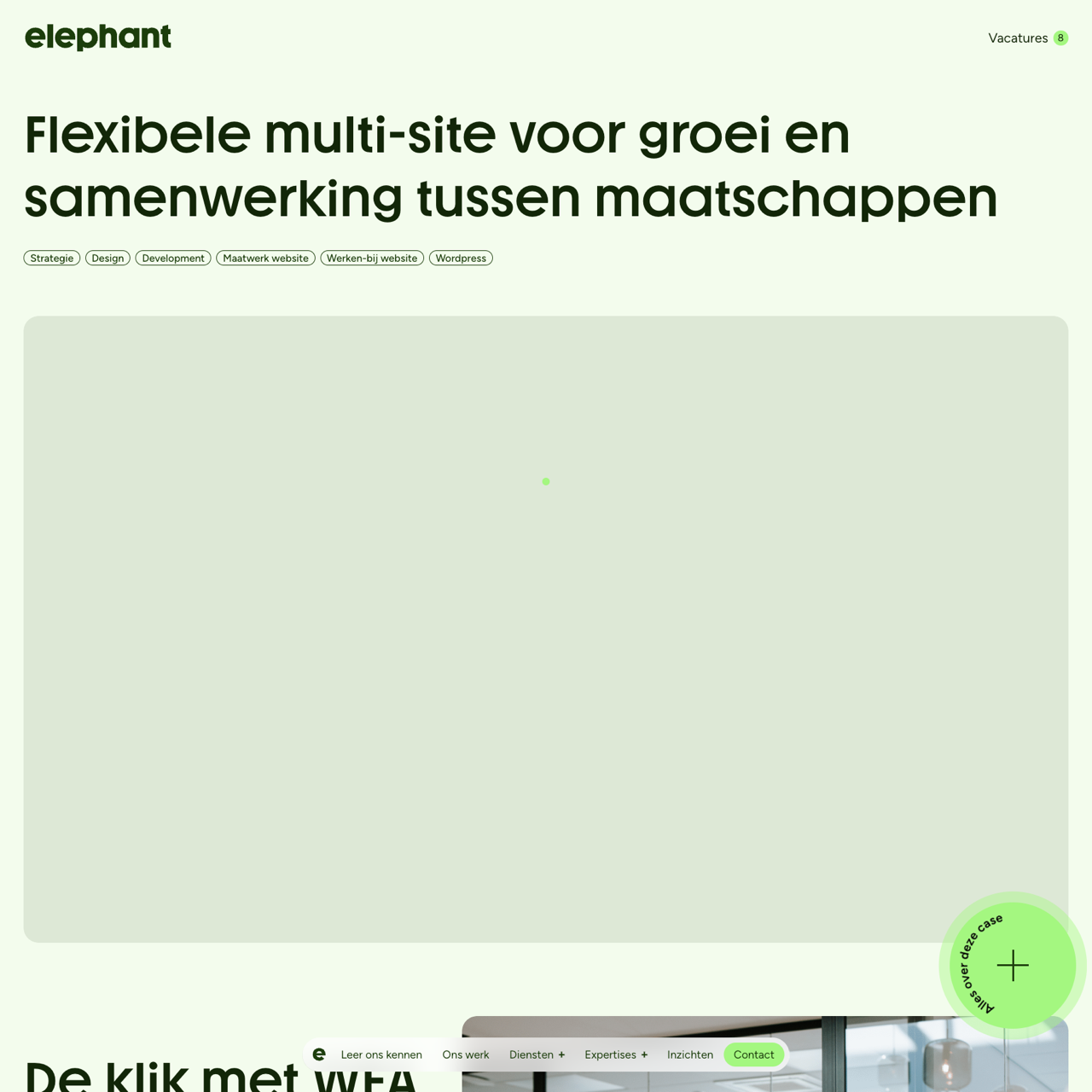This screenshot has width=1092, height=1092.
Task: Tap the Contact button
Action: [754, 1054]
